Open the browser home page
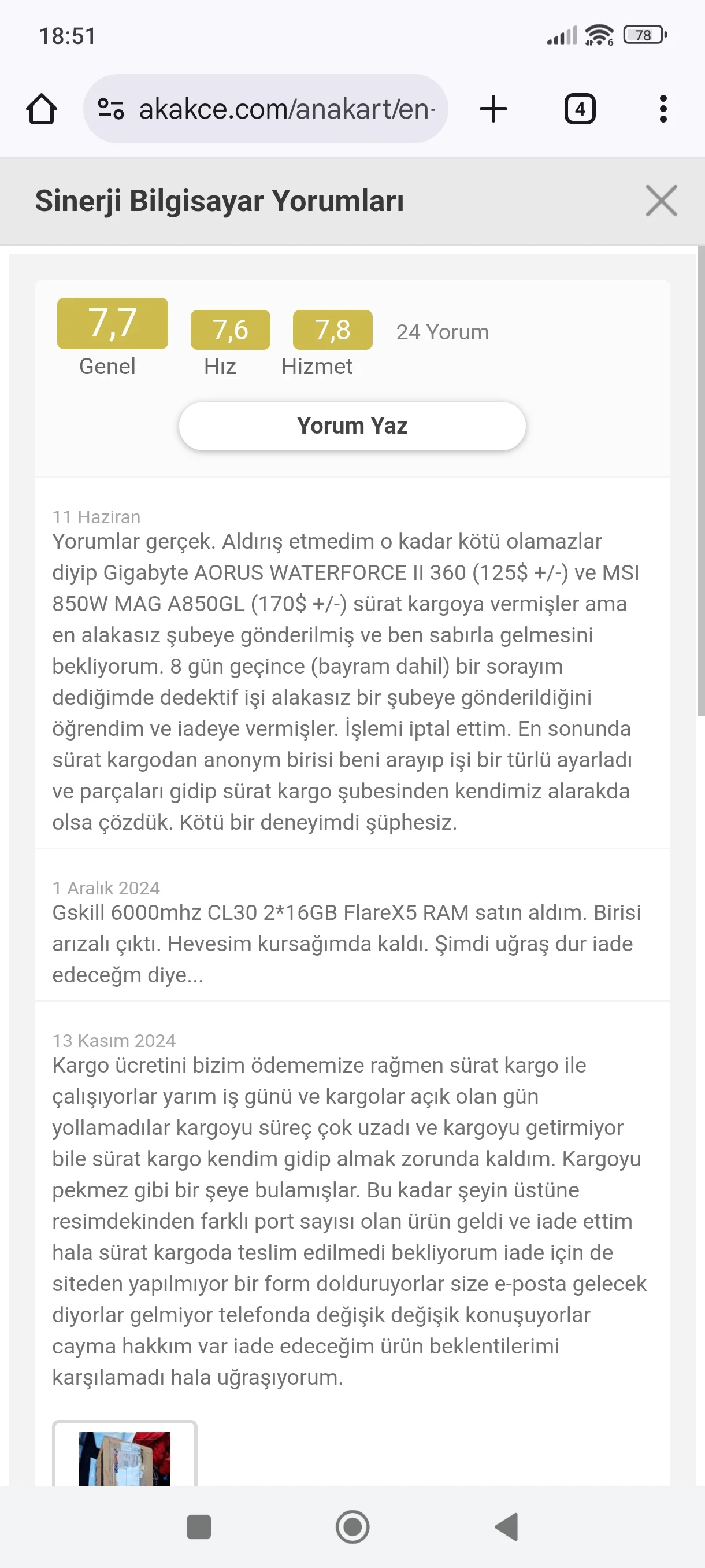 pyautogui.click(x=42, y=110)
